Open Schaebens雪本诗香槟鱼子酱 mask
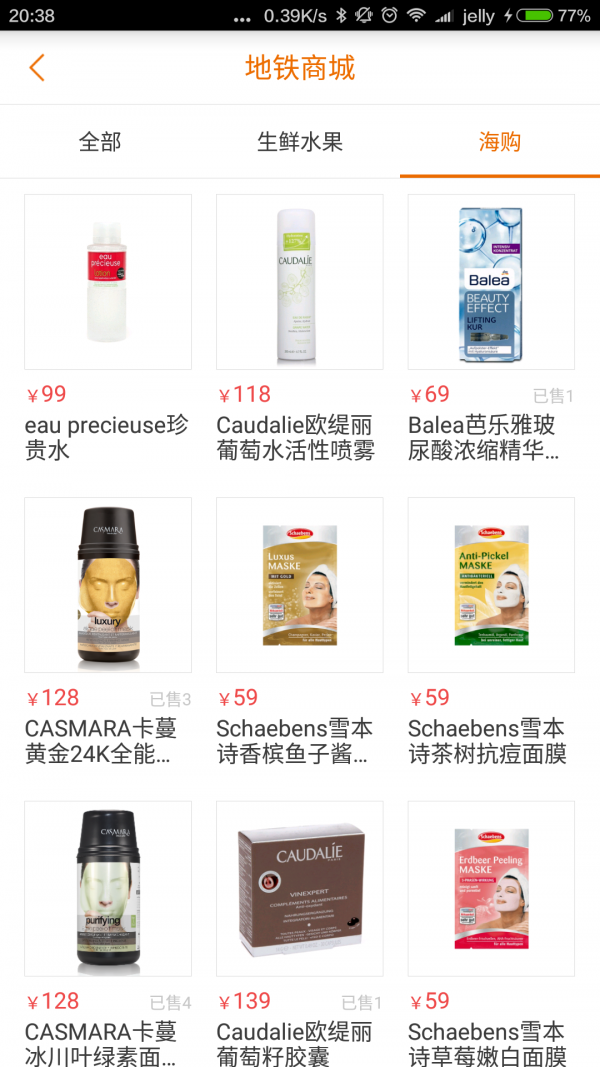The width and height of the screenshot is (600, 1067). coord(300,585)
